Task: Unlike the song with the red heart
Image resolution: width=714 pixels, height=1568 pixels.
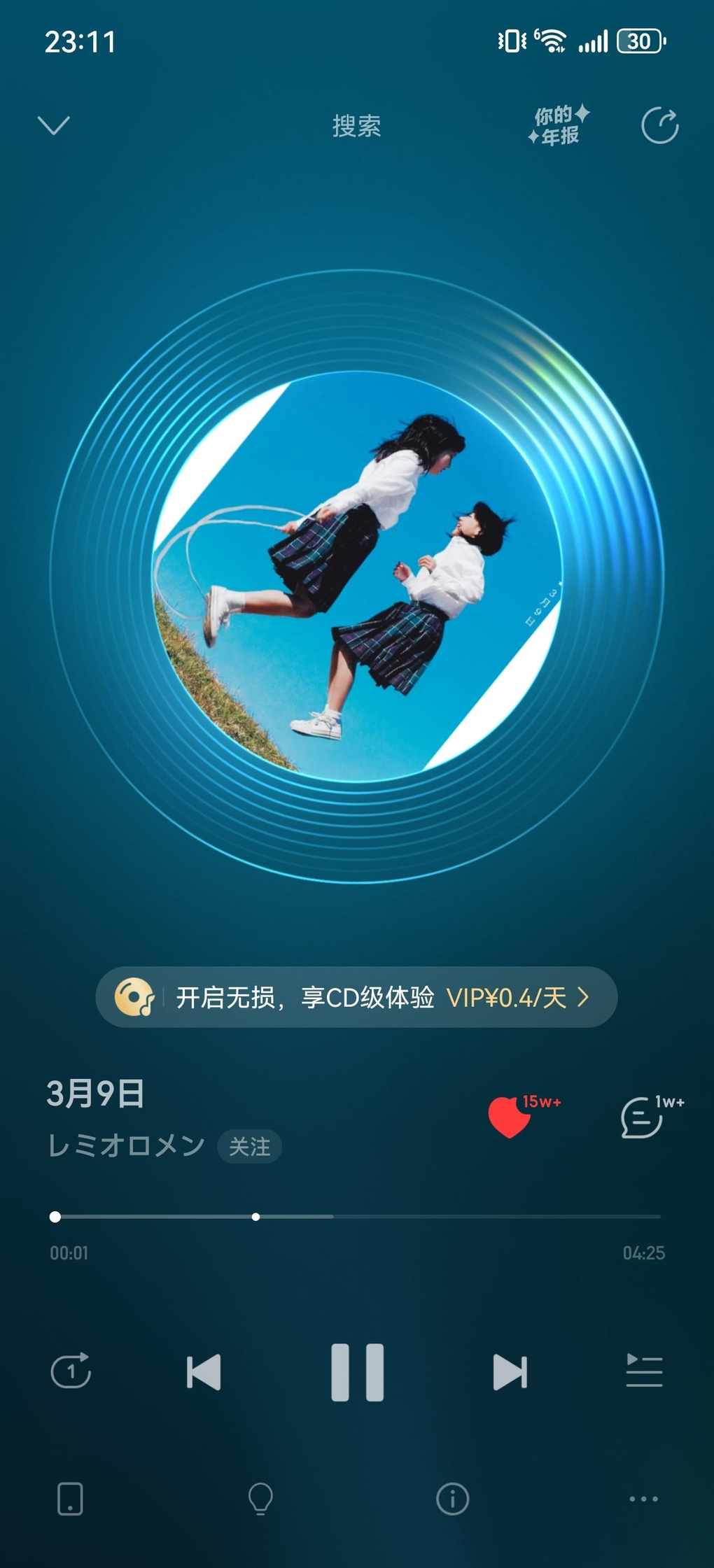Action: click(x=510, y=1117)
